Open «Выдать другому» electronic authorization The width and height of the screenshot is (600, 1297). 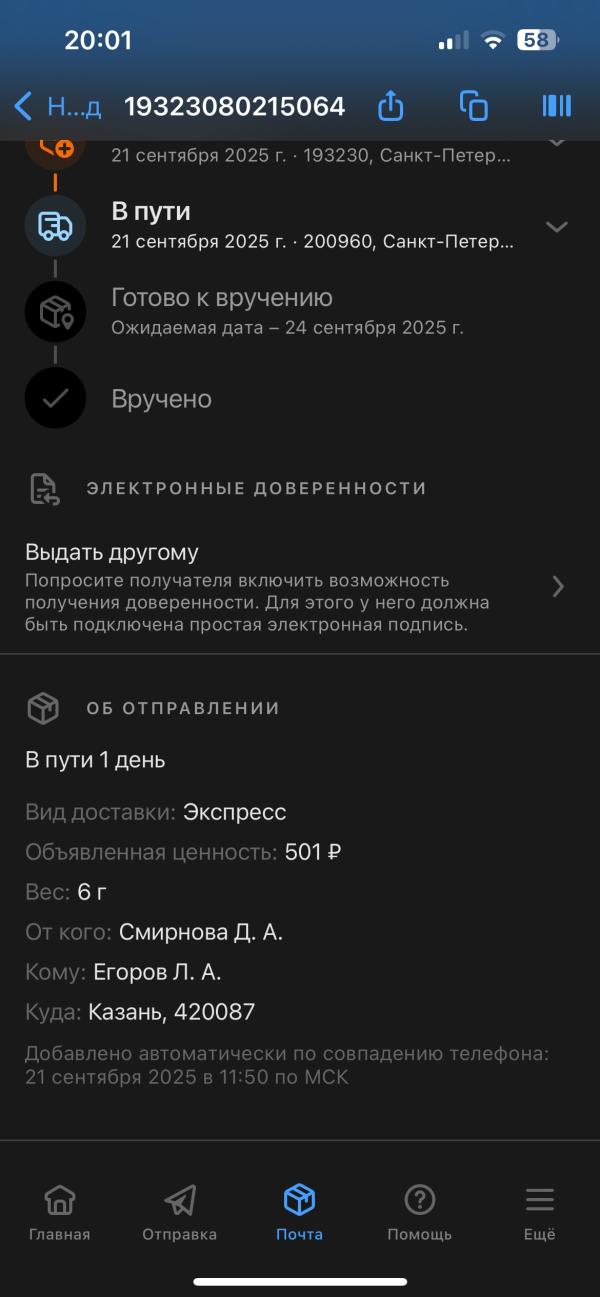click(300, 587)
